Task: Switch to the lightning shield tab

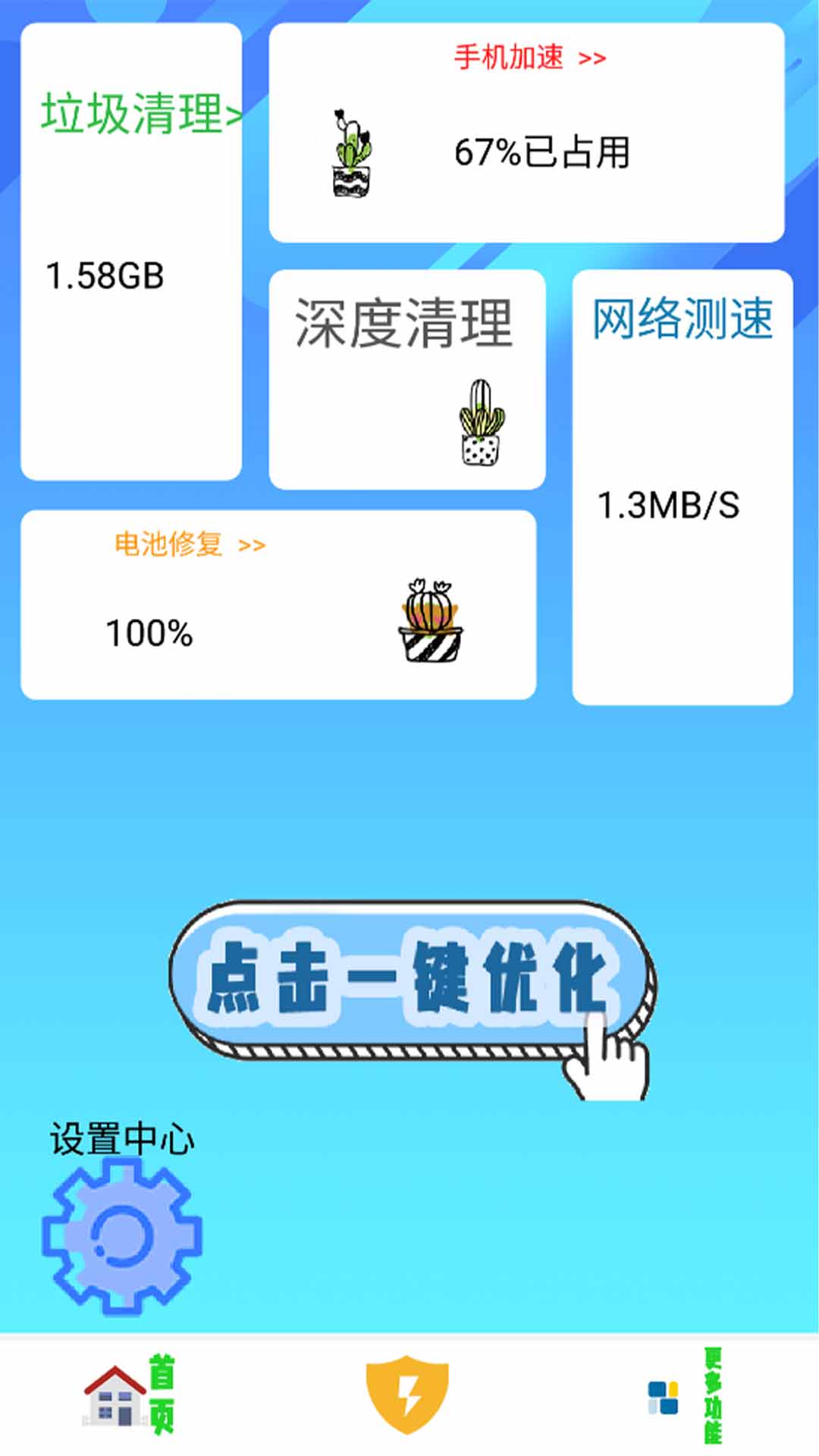Action: [x=407, y=1394]
